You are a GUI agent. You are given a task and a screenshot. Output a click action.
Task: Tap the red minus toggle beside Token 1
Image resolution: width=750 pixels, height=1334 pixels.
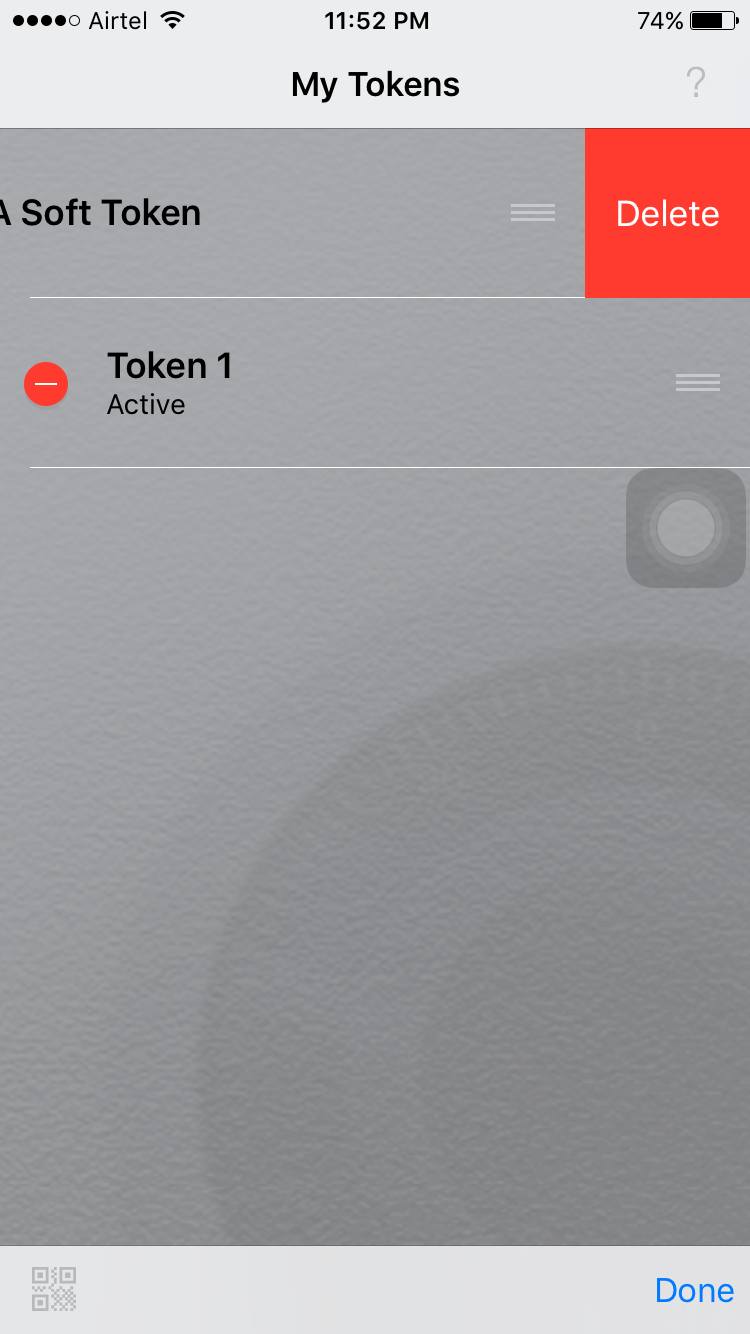click(46, 383)
